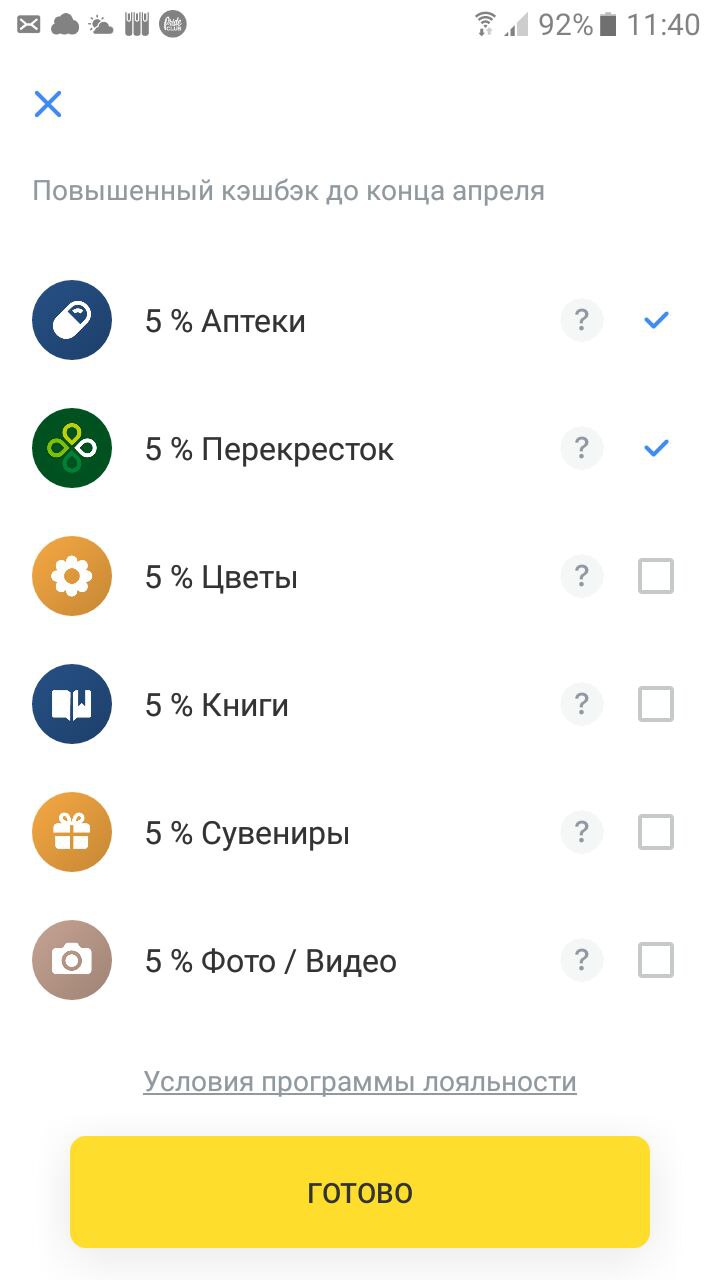Uncheck the Аптеки cashback category
This screenshot has height=1280, width=720.
[x=656, y=320]
